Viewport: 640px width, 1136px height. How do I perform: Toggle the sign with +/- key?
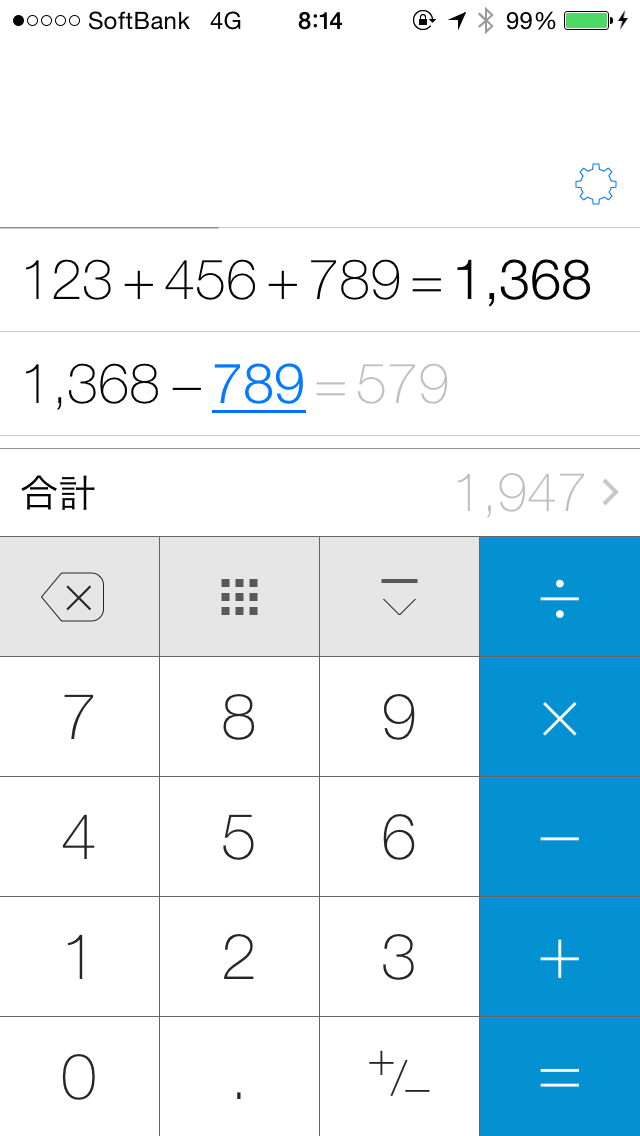399,1077
